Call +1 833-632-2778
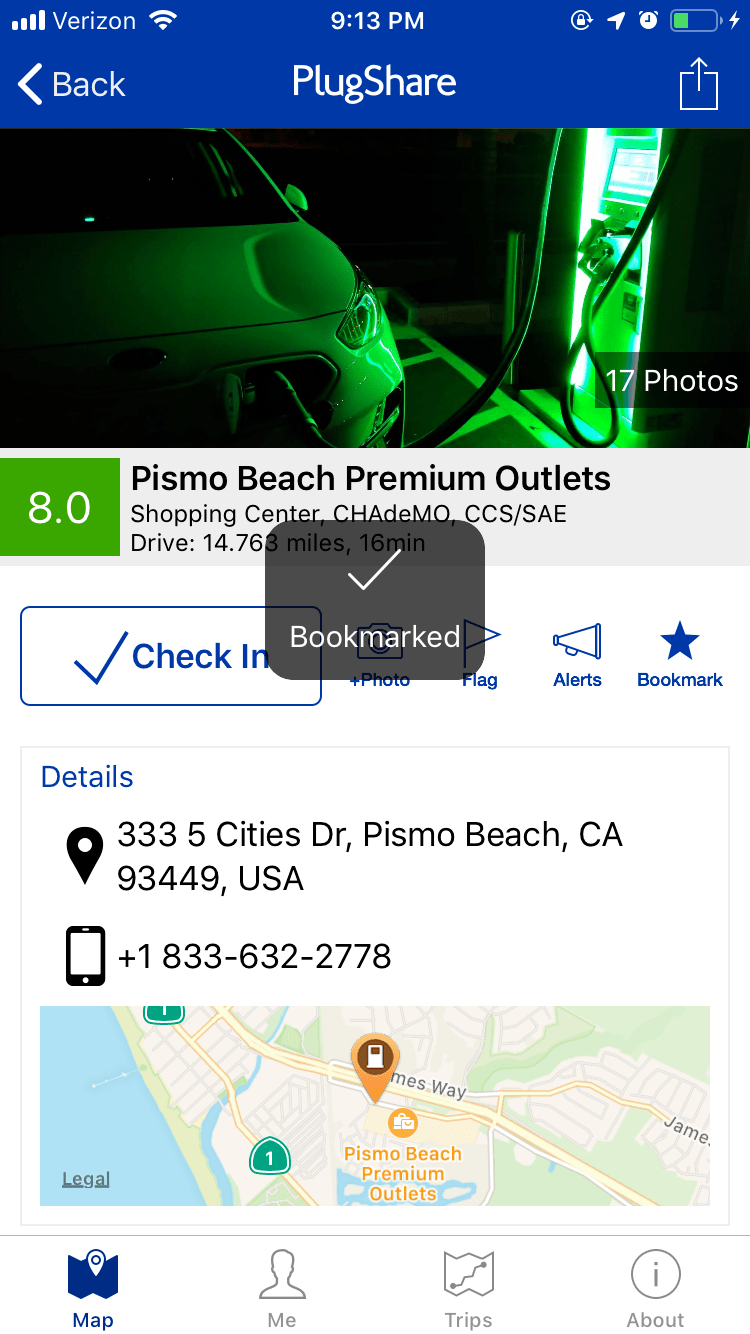Viewport: 750px width, 1334px height. 255,955
